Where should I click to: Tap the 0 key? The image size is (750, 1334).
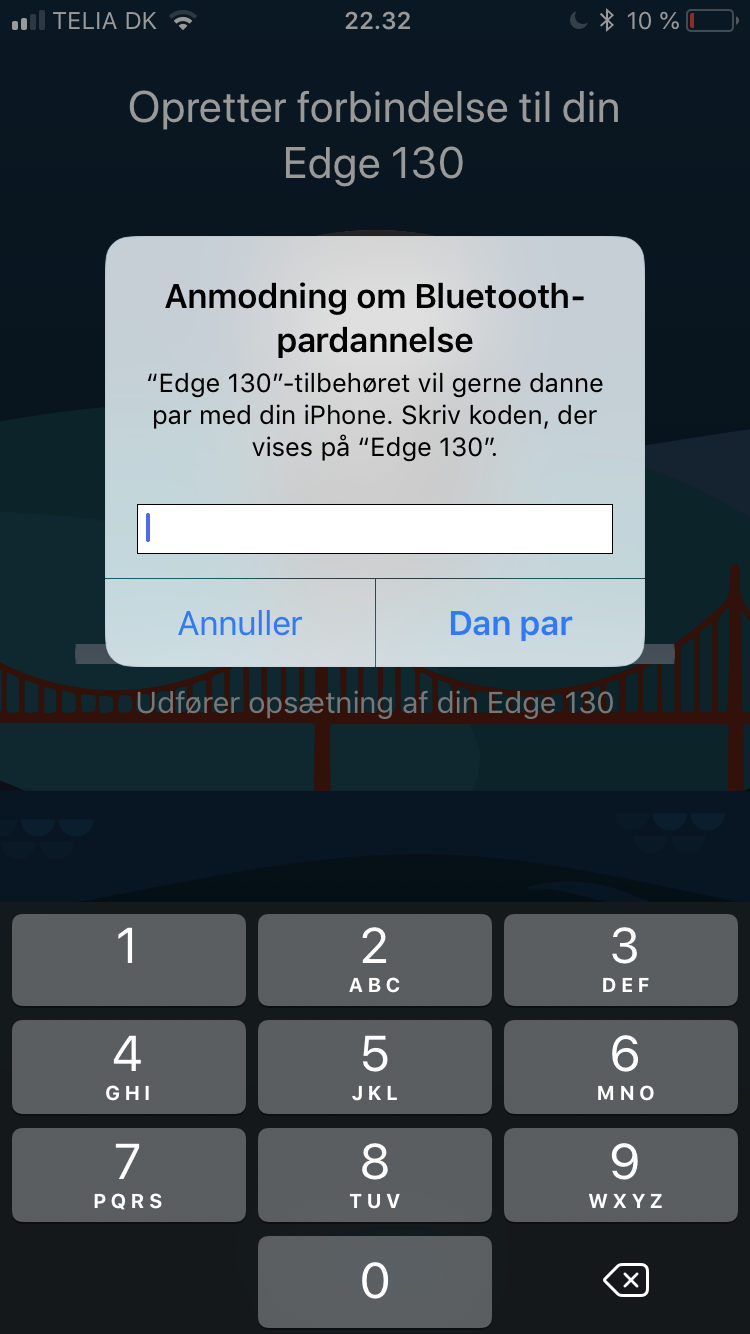point(375,1282)
